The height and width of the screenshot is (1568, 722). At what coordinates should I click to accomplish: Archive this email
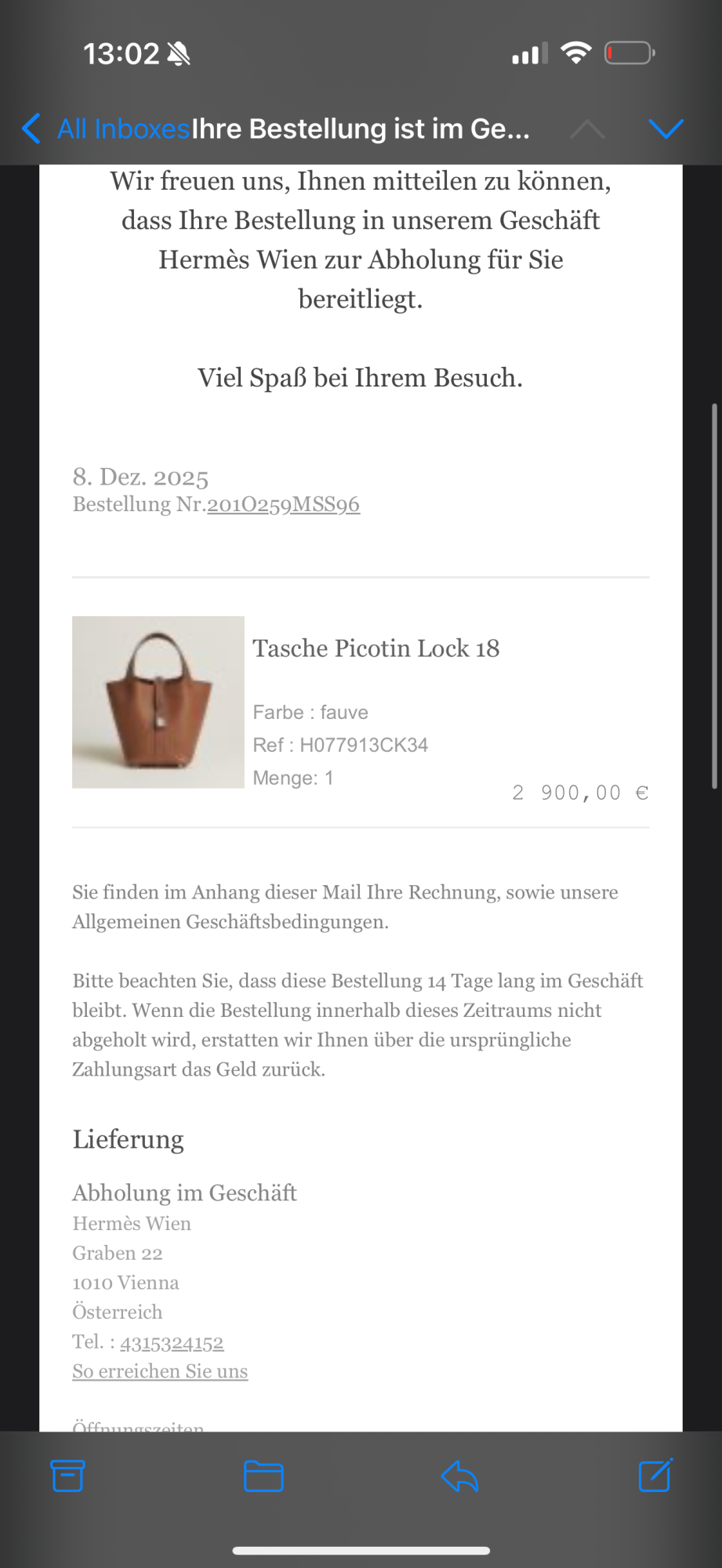click(67, 1476)
